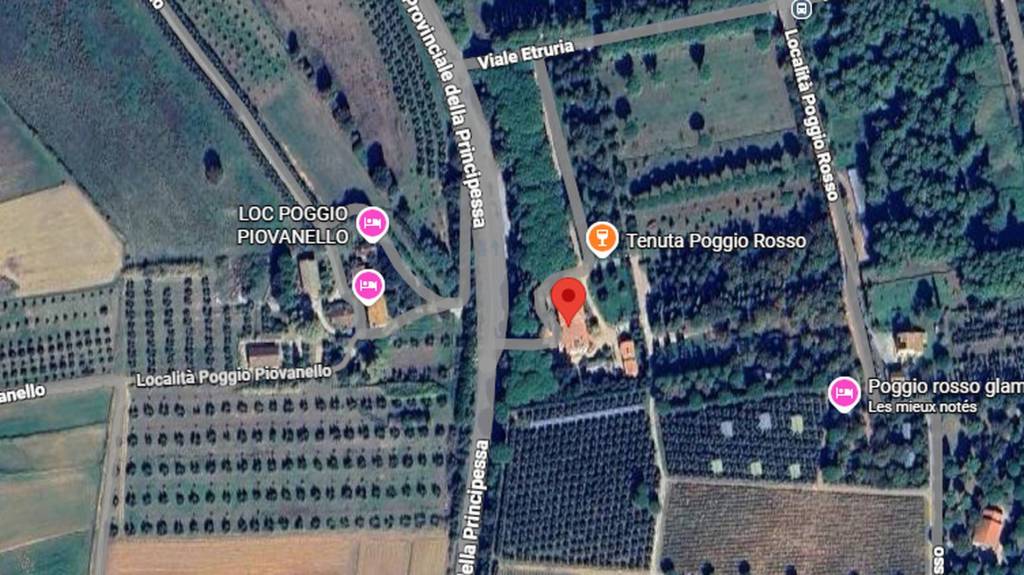Open the Tenuta Poggio Rosso winery marker
The image size is (1024, 575).
click(600, 238)
